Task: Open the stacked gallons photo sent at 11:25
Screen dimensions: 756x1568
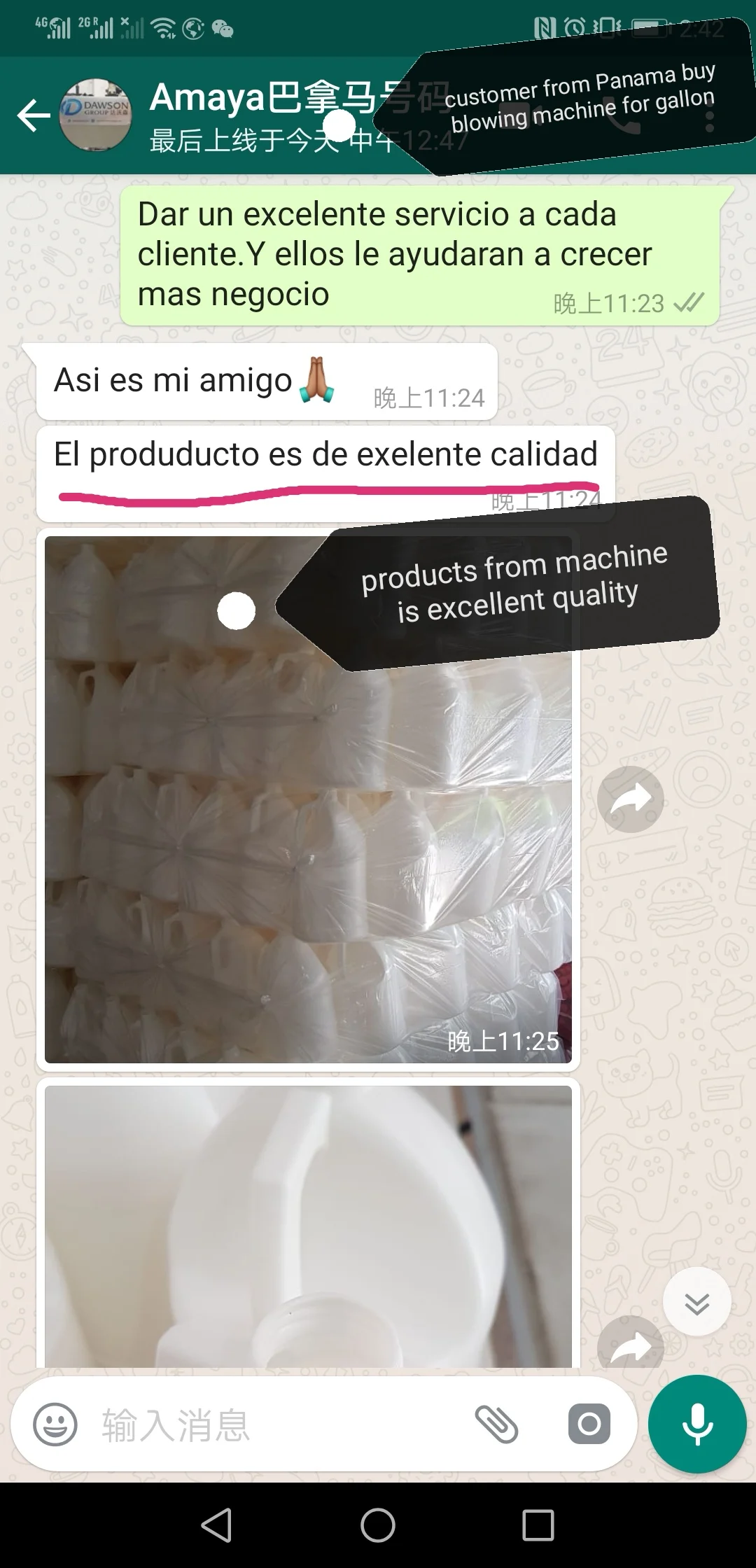Action: 308,799
